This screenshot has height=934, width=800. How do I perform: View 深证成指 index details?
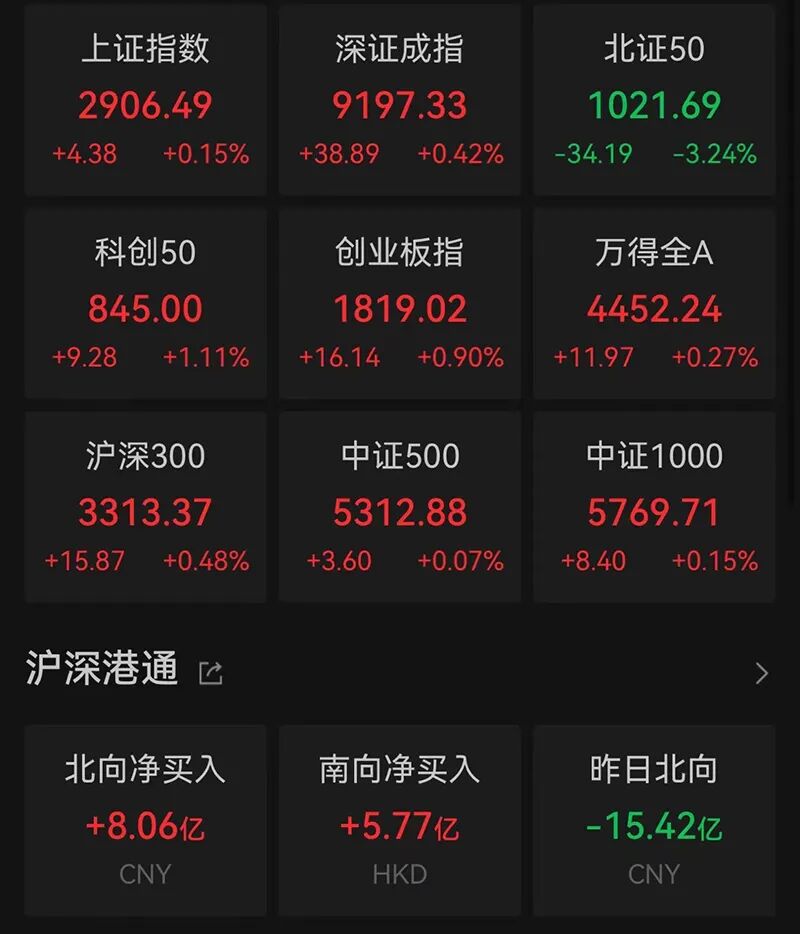[400, 100]
